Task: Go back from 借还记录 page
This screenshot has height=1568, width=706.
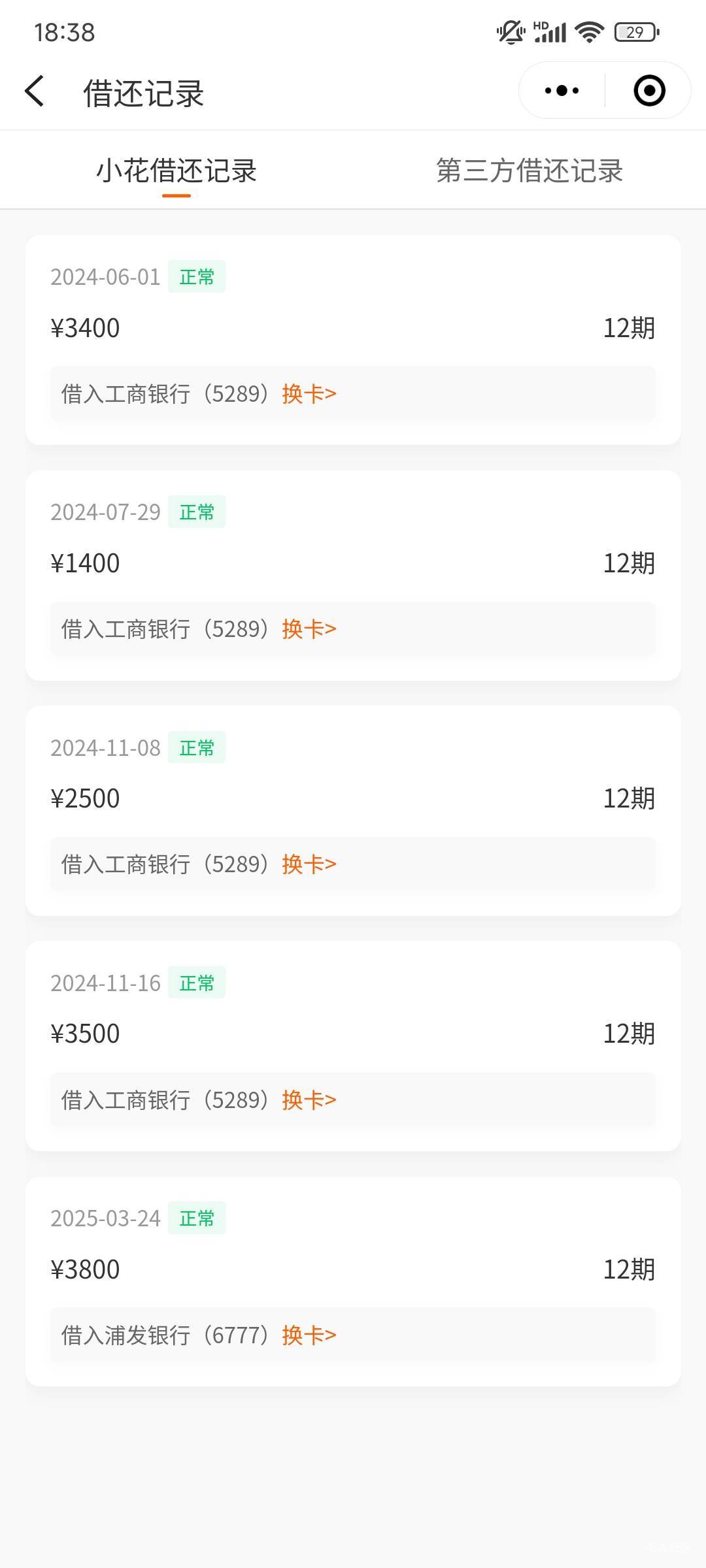Action: point(35,91)
